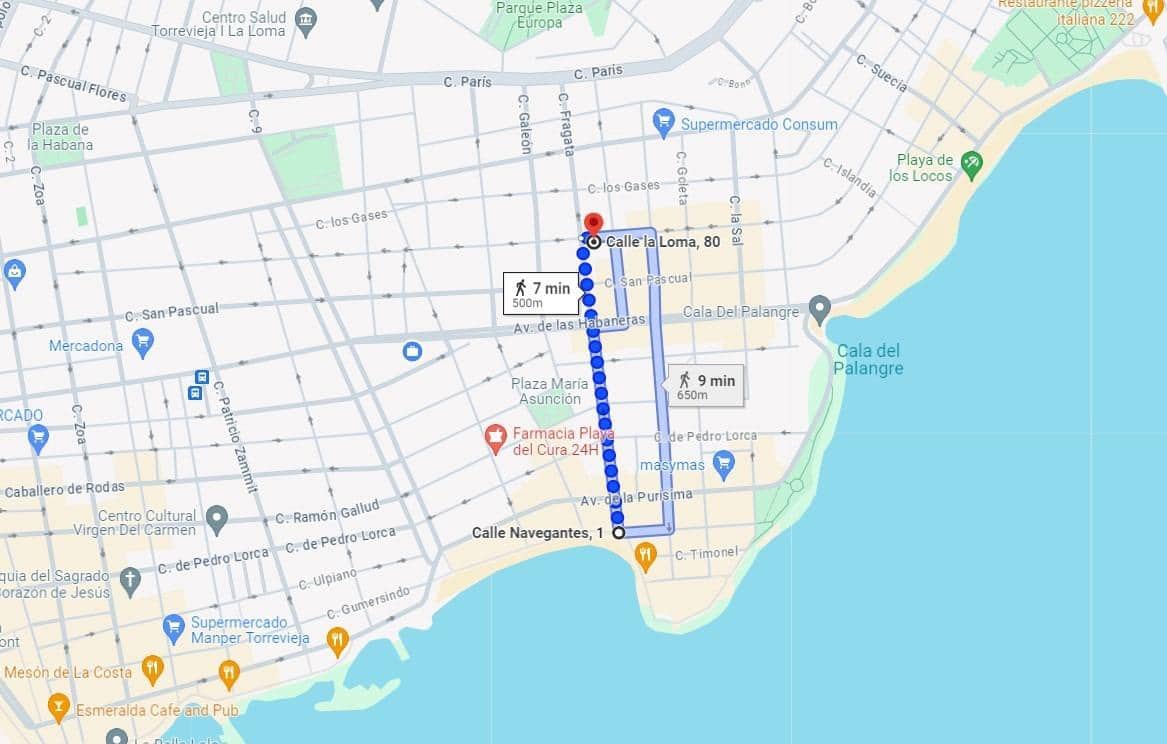The width and height of the screenshot is (1167, 744).
Task: Choose the alternative 9 min walking route
Action: pos(706,385)
